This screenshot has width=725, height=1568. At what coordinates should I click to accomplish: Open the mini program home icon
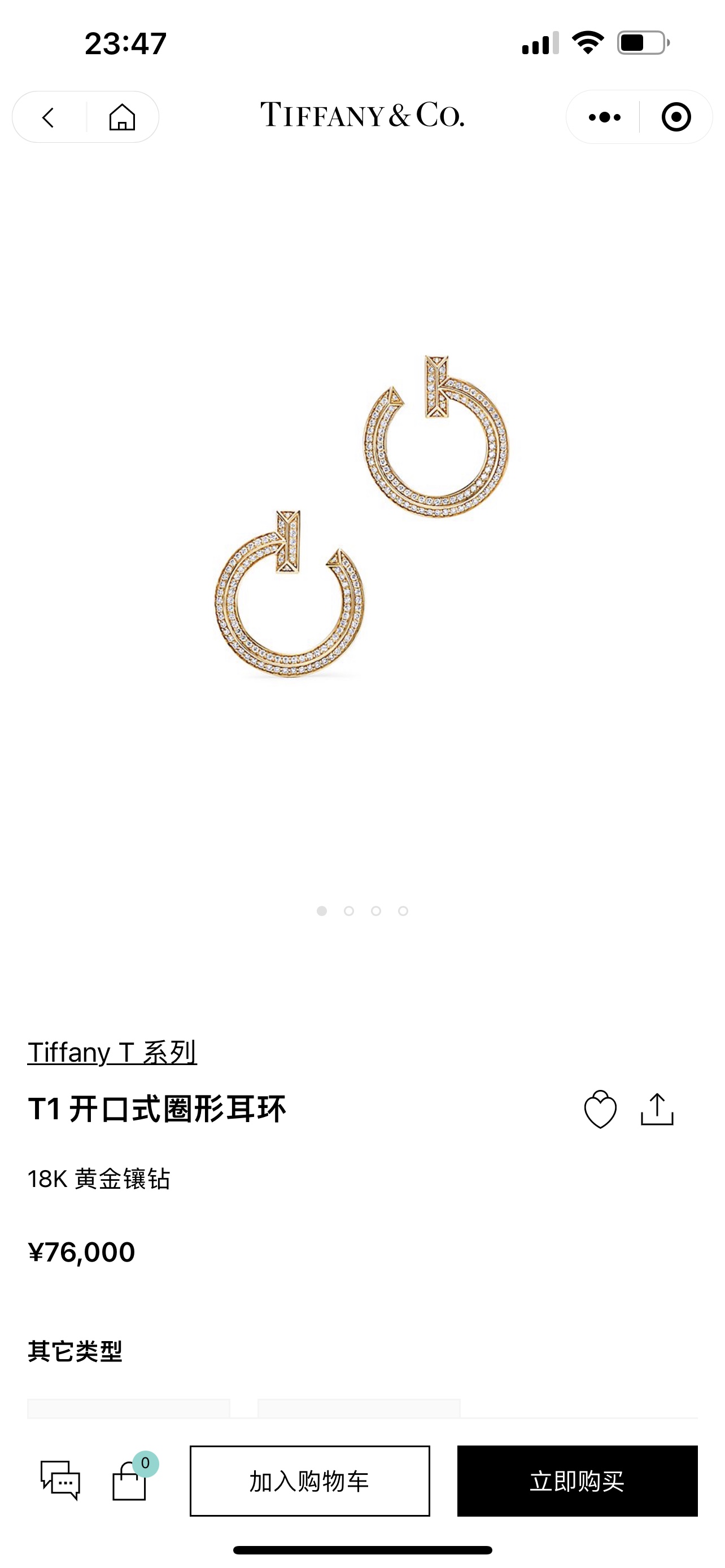(123, 117)
